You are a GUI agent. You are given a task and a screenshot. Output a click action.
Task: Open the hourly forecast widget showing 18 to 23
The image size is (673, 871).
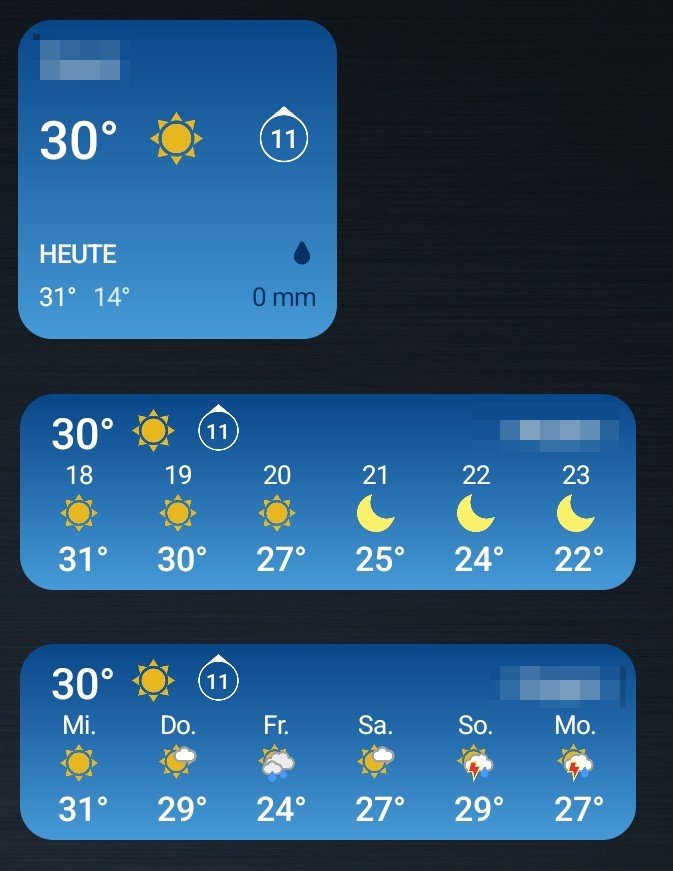[x=328, y=492]
